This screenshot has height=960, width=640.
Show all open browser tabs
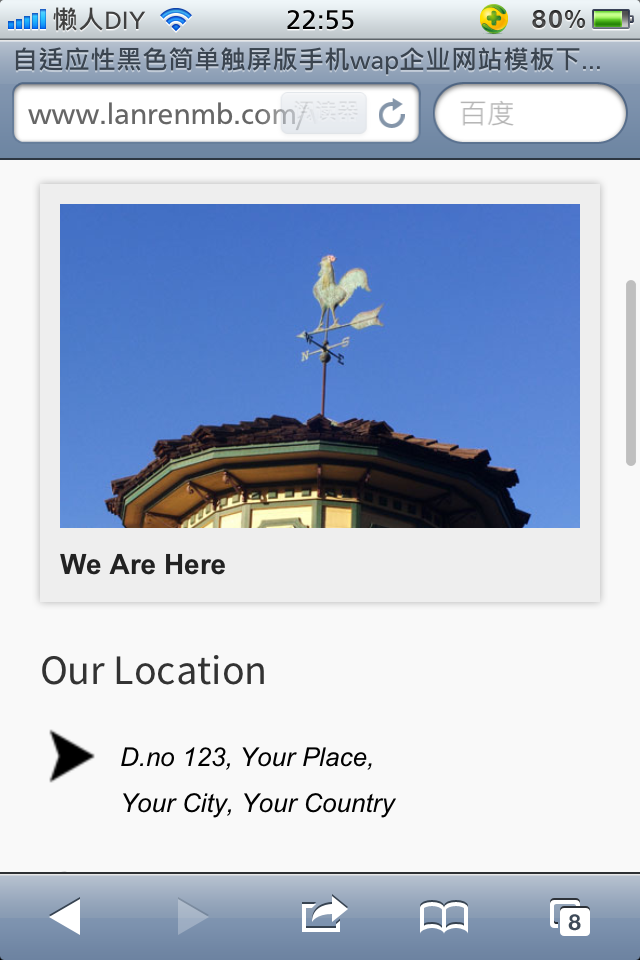click(569, 916)
